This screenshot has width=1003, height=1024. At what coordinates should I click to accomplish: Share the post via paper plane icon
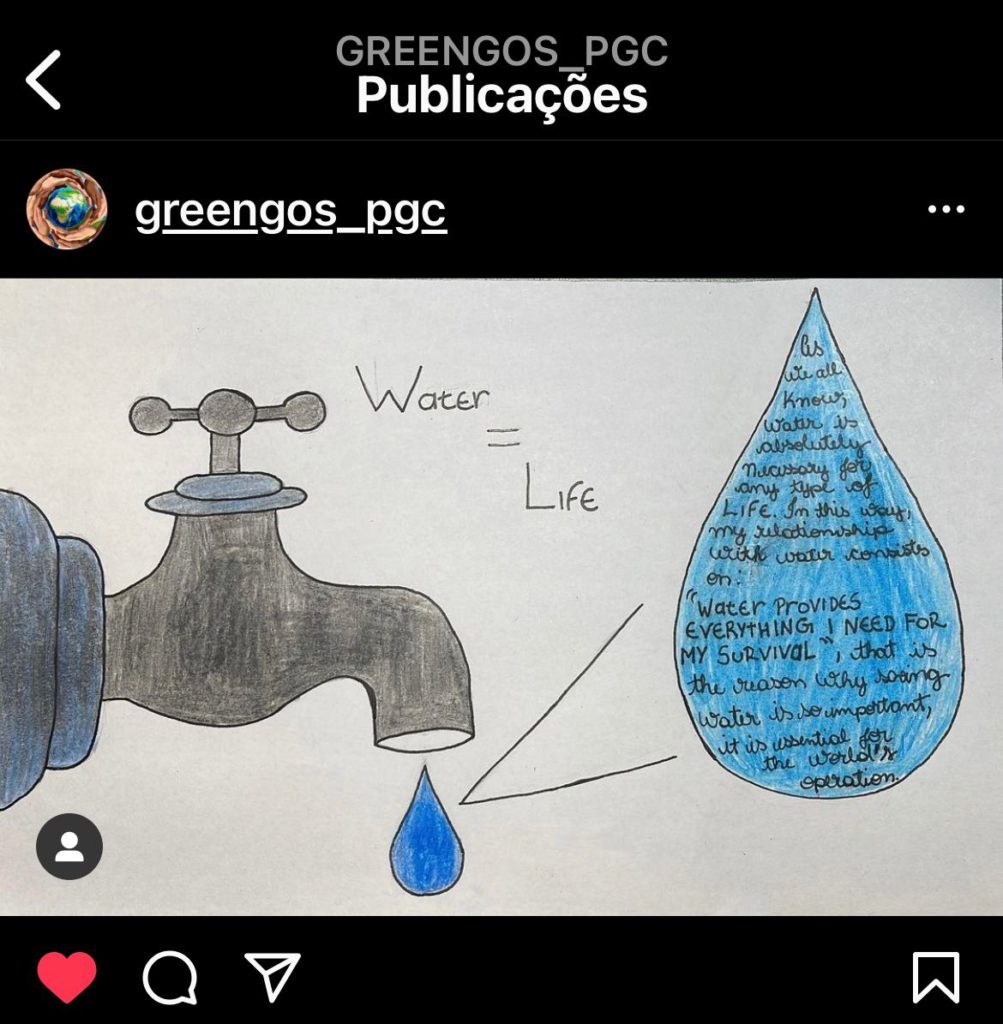click(272, 977)
